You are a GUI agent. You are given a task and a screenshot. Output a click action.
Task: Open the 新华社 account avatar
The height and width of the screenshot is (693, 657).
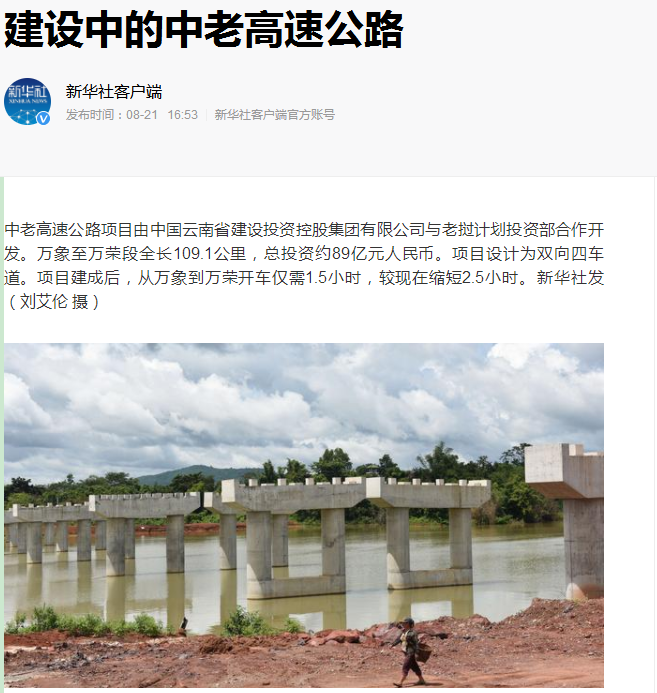(x=27, y=101)
